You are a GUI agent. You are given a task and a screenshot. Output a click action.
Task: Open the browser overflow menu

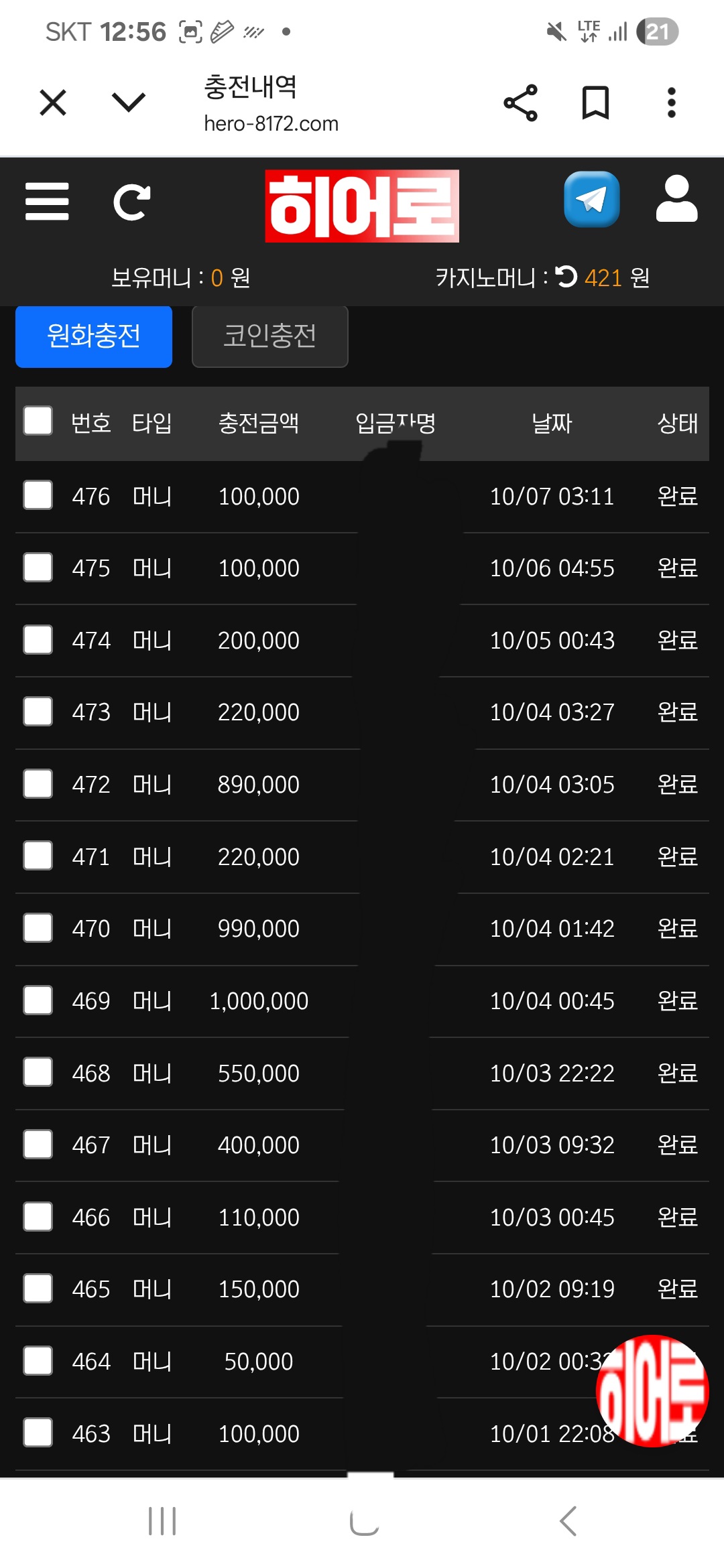click(x=671, y=103)
